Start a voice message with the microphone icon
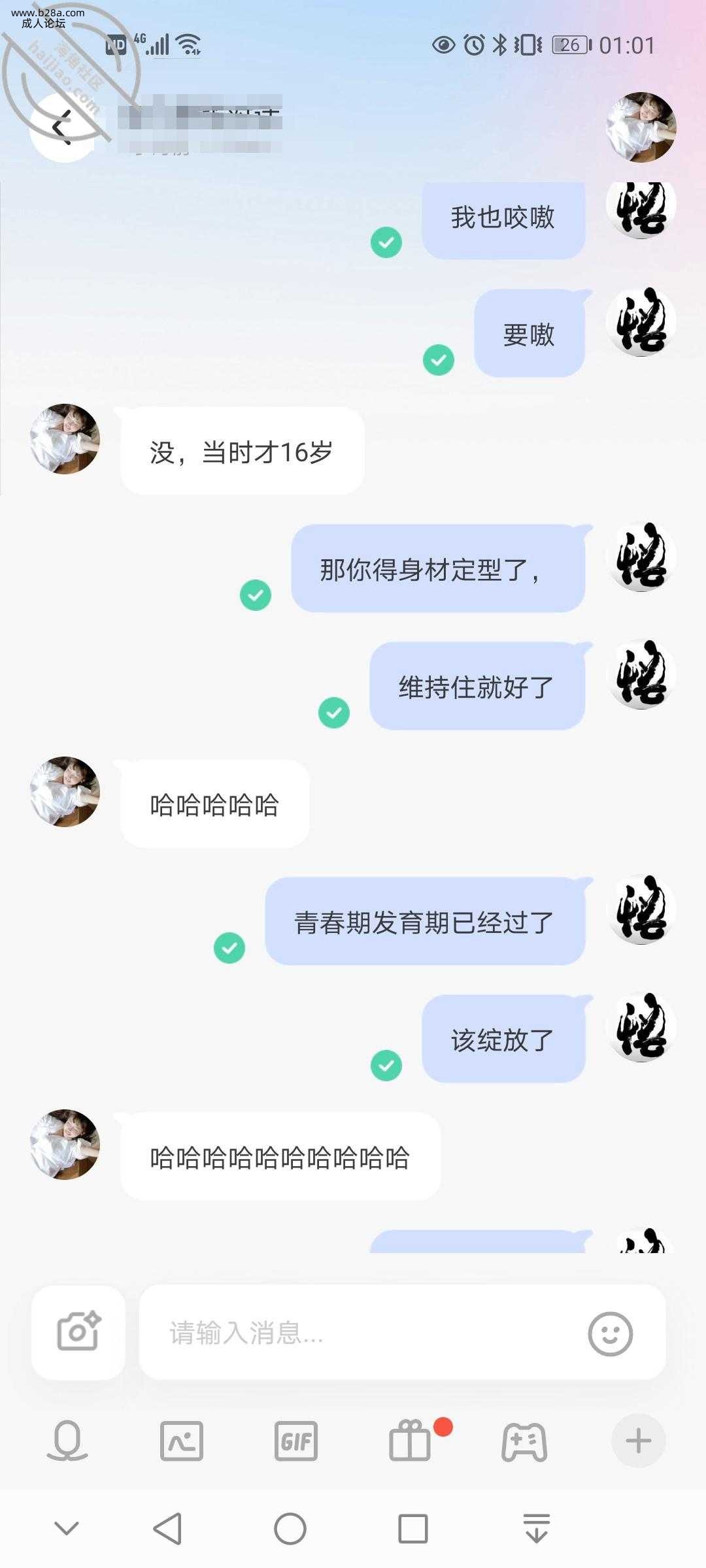The height and width of the screenshot is (1568, 706). click(67, 1440)
